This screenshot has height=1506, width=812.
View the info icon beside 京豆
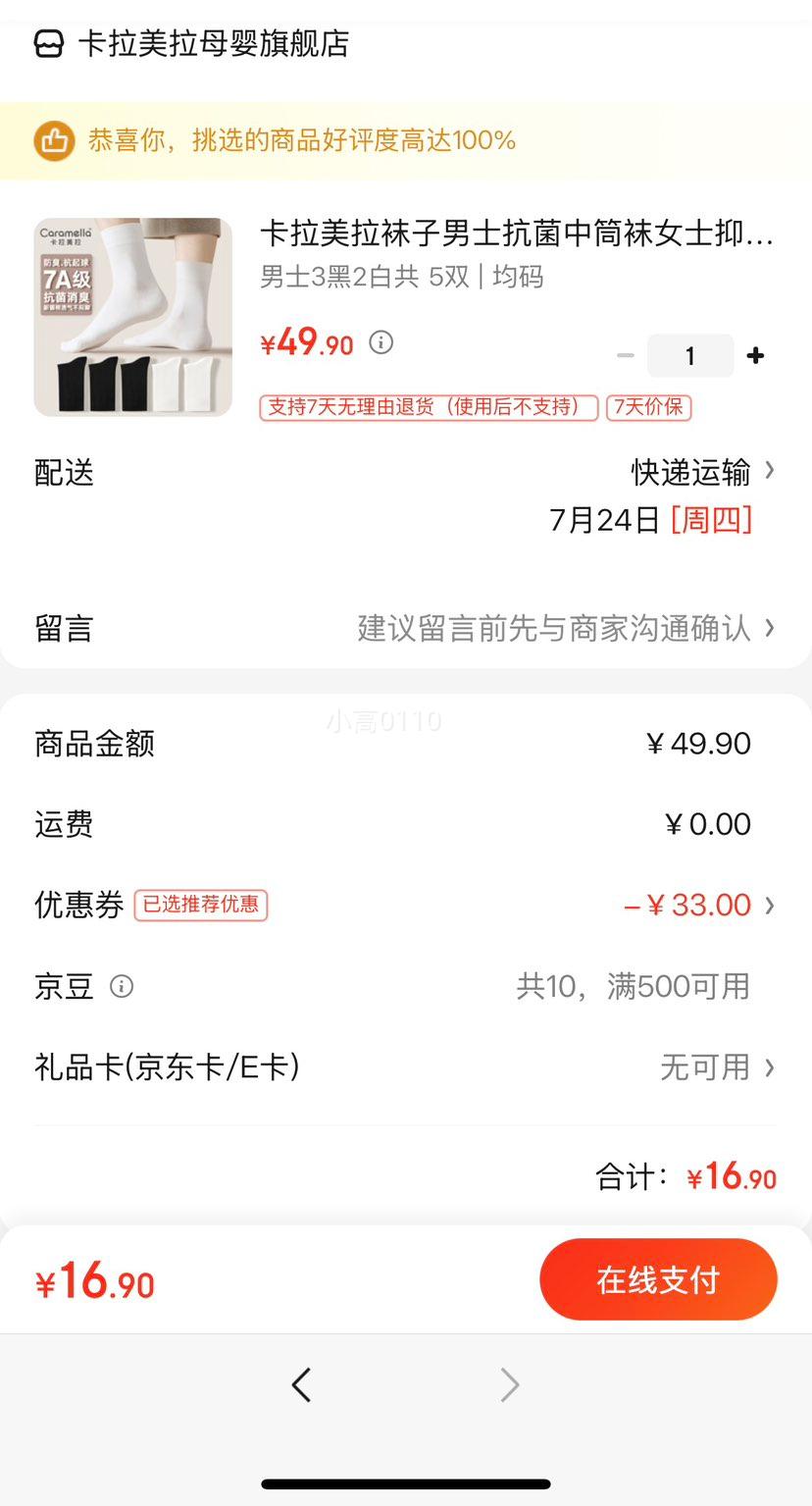(122, 986)
